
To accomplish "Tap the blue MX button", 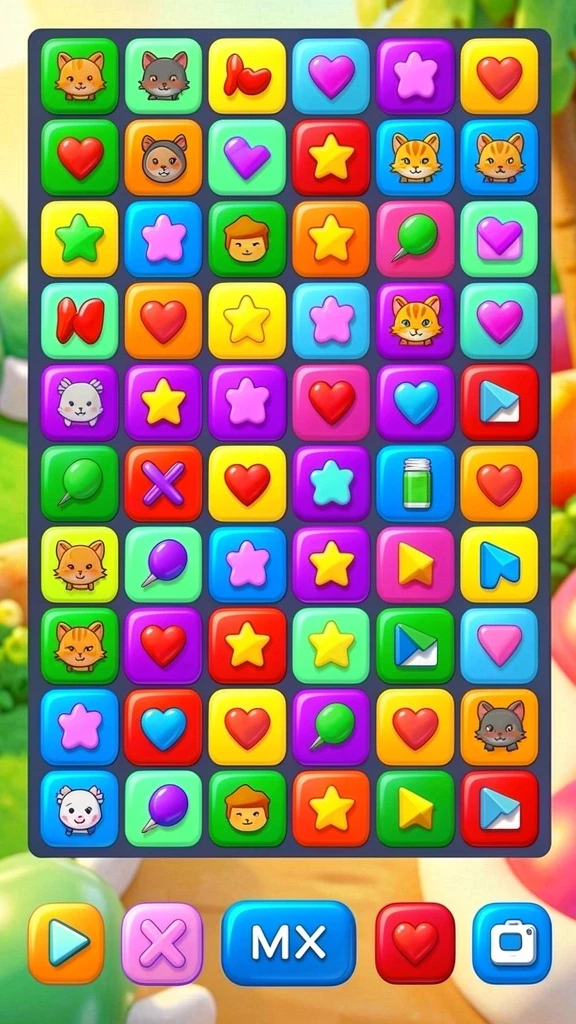I will point(289,943).
